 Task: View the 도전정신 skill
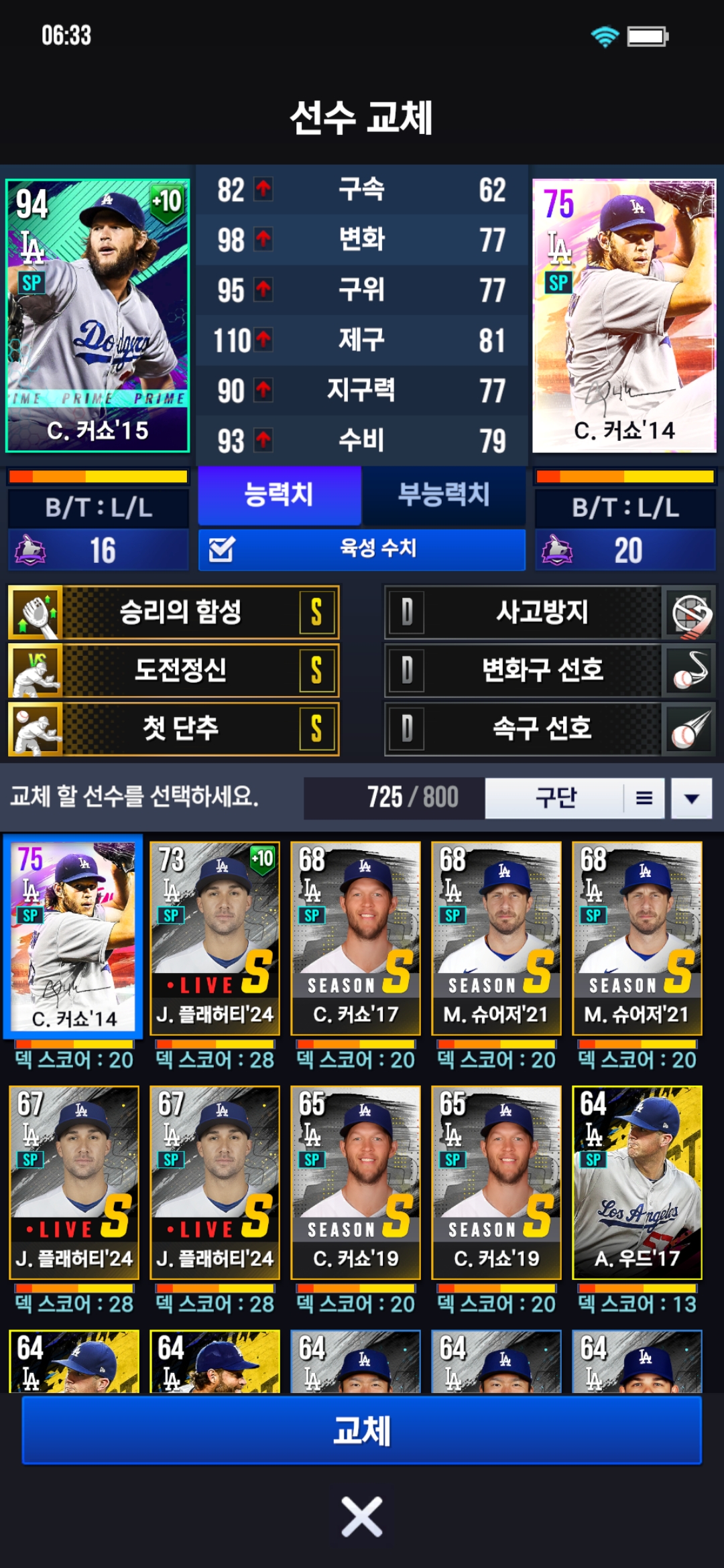coord(174,671)
